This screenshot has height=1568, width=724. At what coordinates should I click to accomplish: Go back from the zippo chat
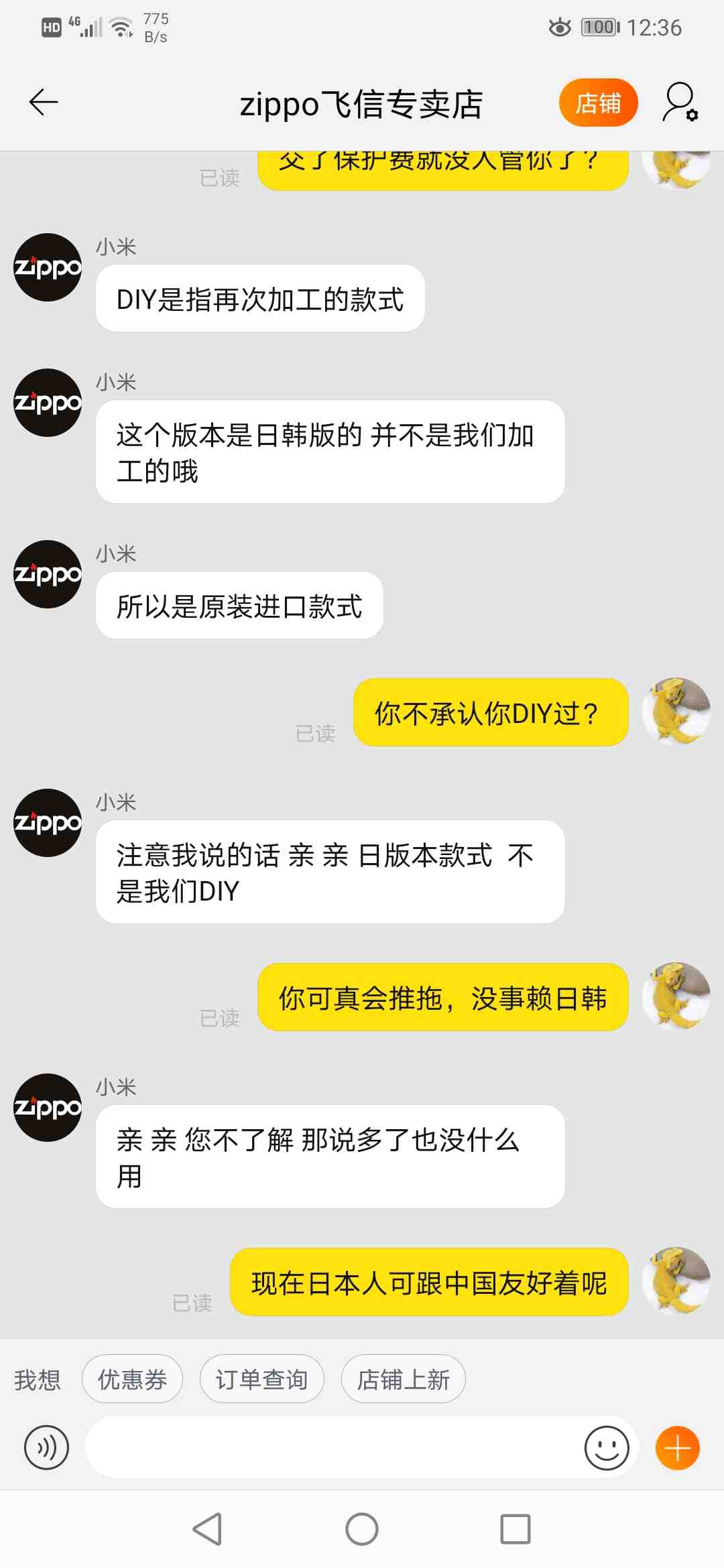44,103
